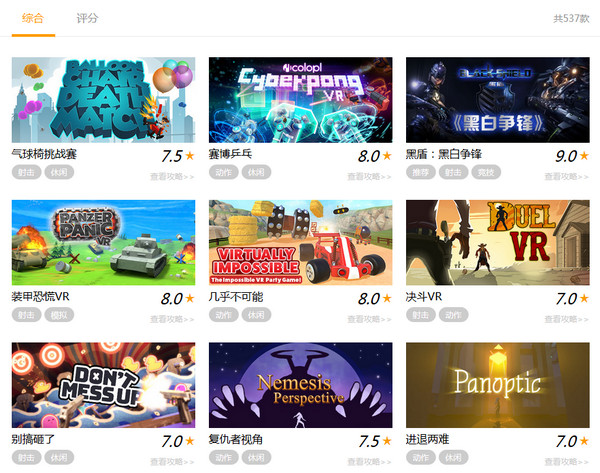View 查看攻略 guide for 装甲恐慌VR
This screenshot has height=473, width=600.
click(172, 319)
